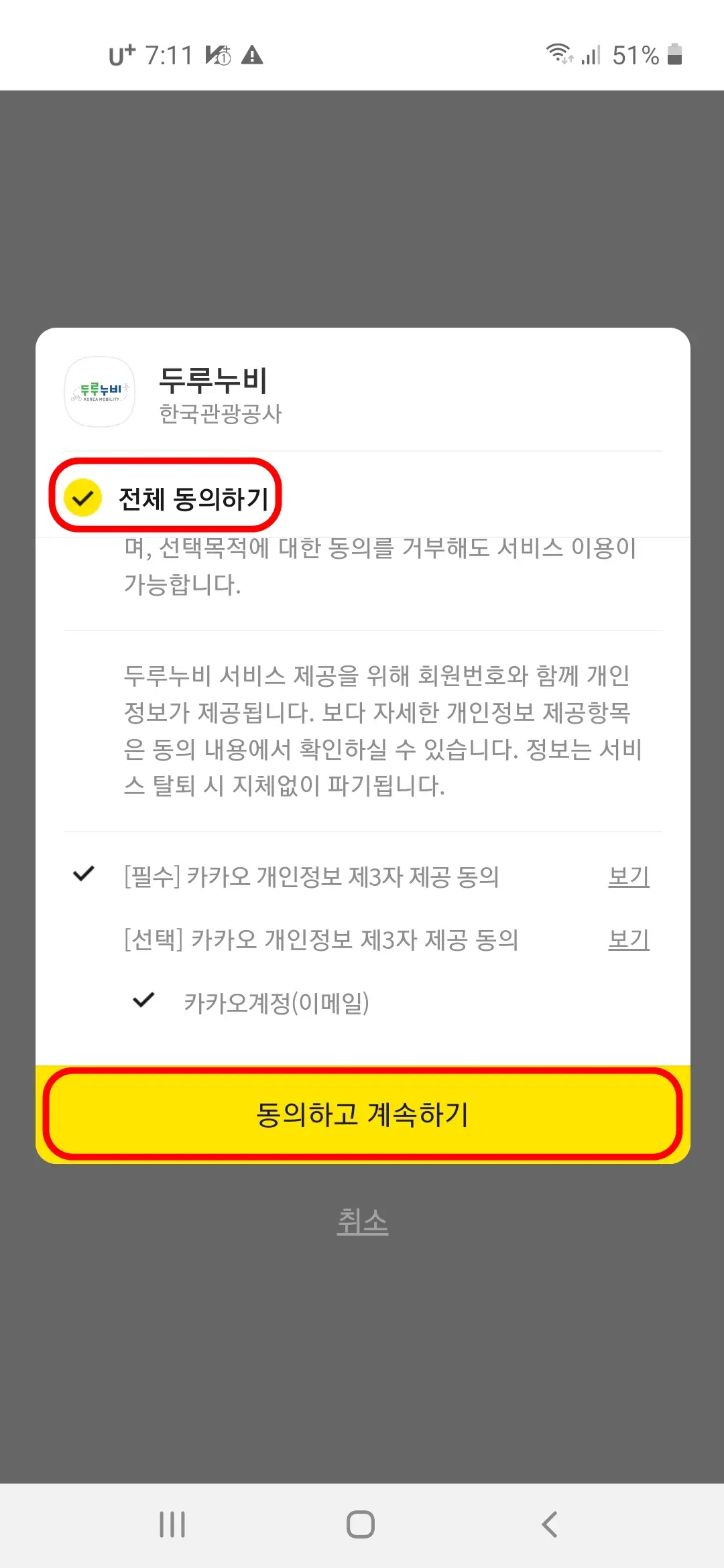Uncheck the required Kakao third-party consent
Screen dimensions: 724x1568
click(82, 874)
